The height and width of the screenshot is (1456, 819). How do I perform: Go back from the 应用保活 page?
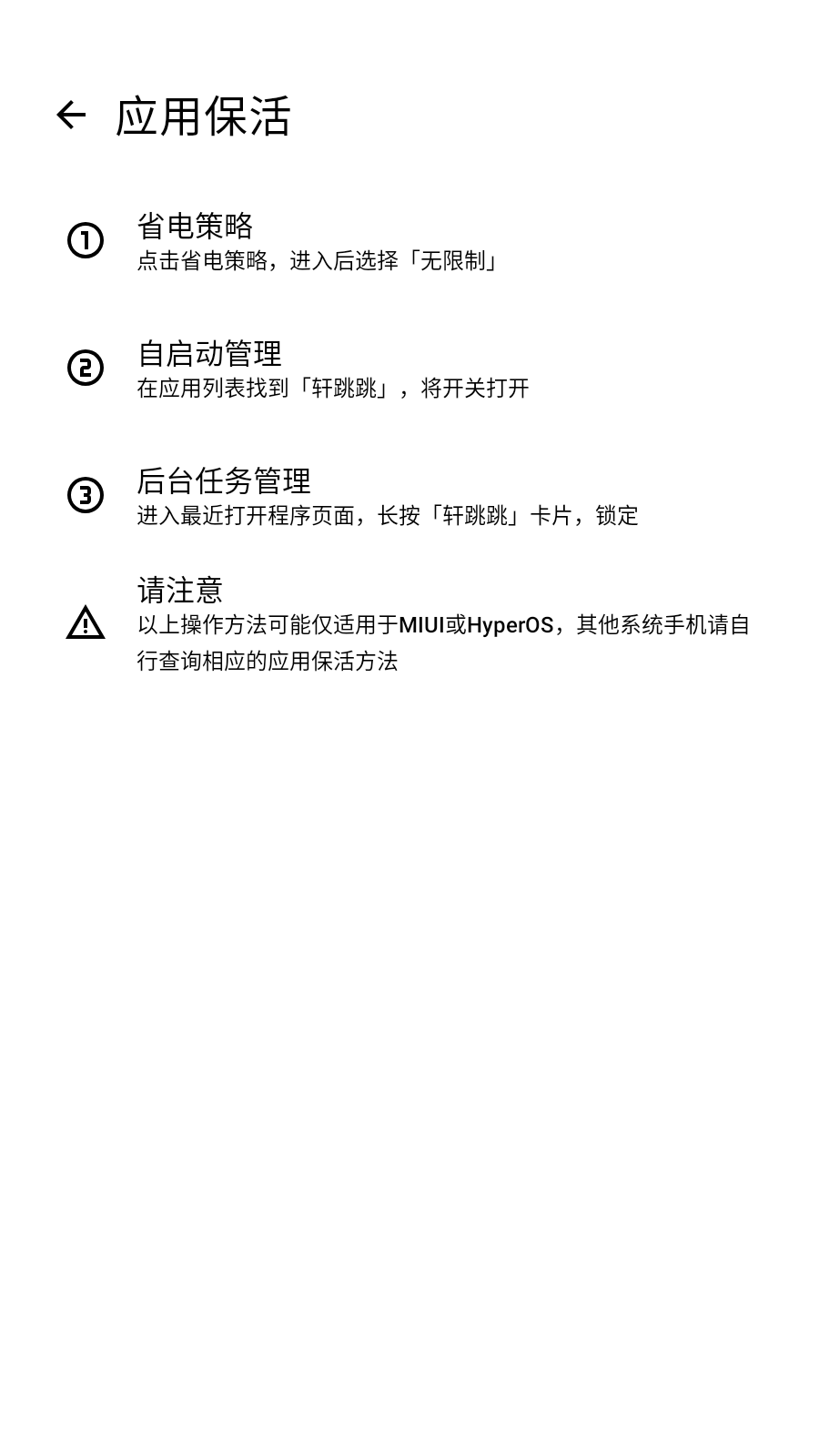coord(71,116)
